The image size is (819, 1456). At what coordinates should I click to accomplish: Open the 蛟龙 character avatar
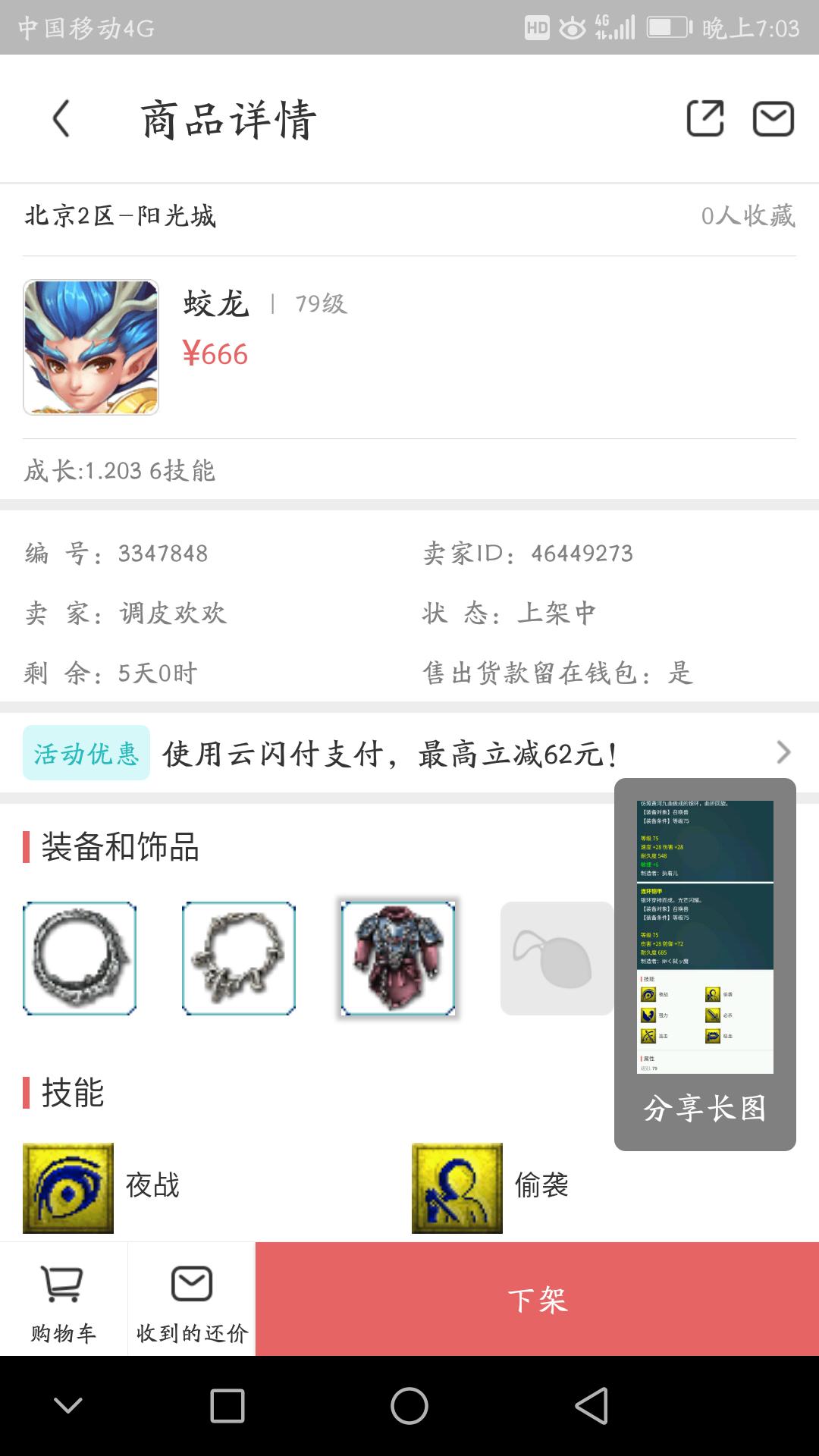coord(91,347)
